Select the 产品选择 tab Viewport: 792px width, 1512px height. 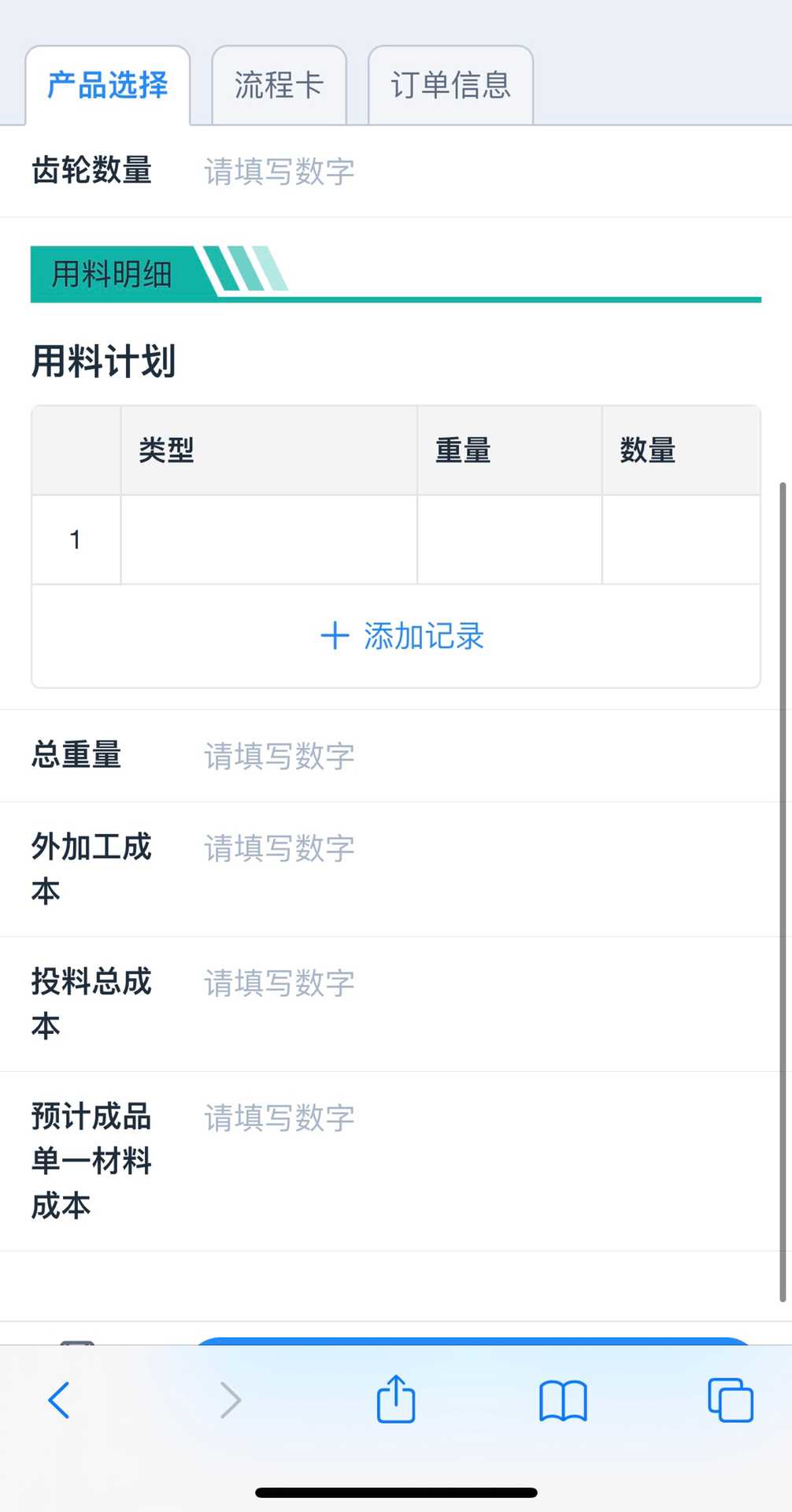(108, 85)
